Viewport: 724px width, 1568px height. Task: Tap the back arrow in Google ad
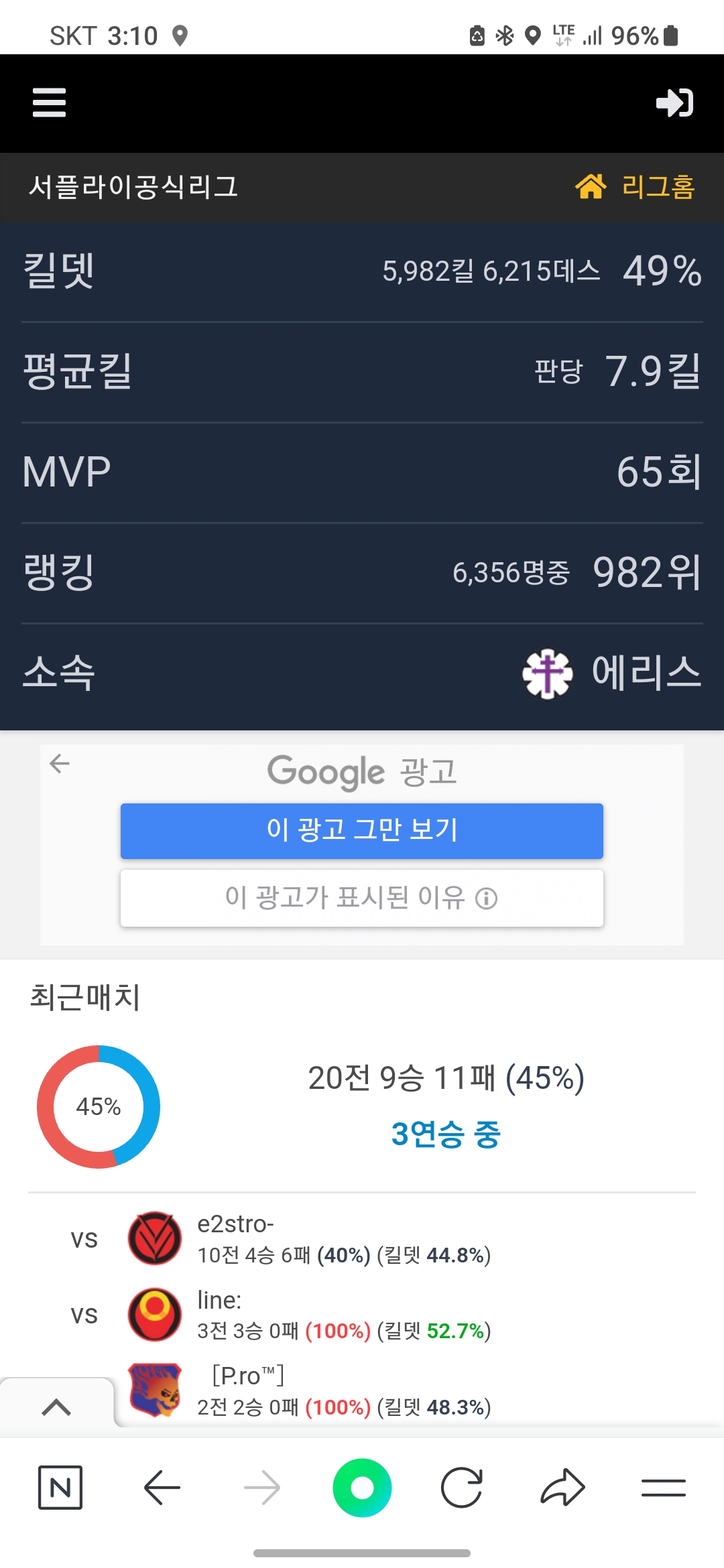click(60, 763)
